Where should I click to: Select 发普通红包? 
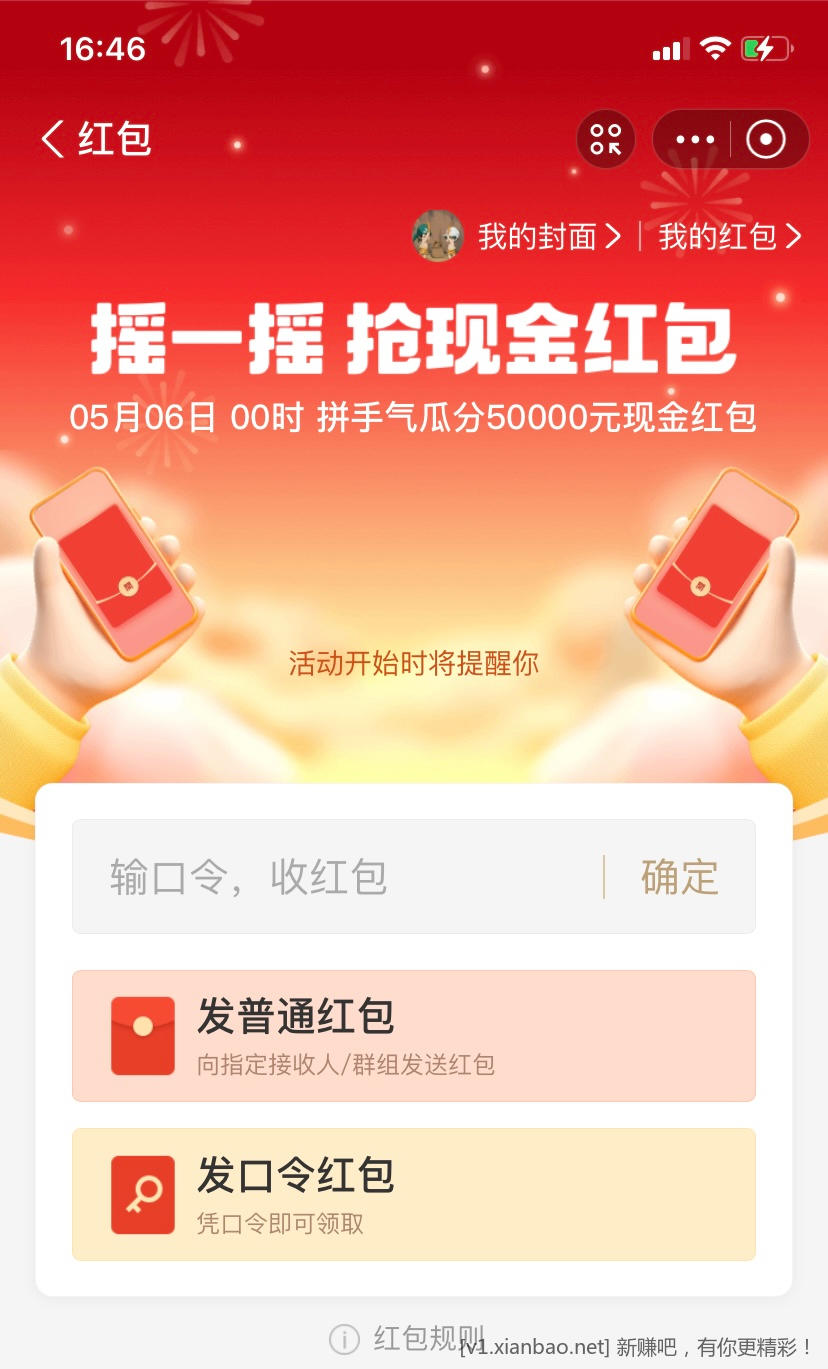(x=413, y=1035)
